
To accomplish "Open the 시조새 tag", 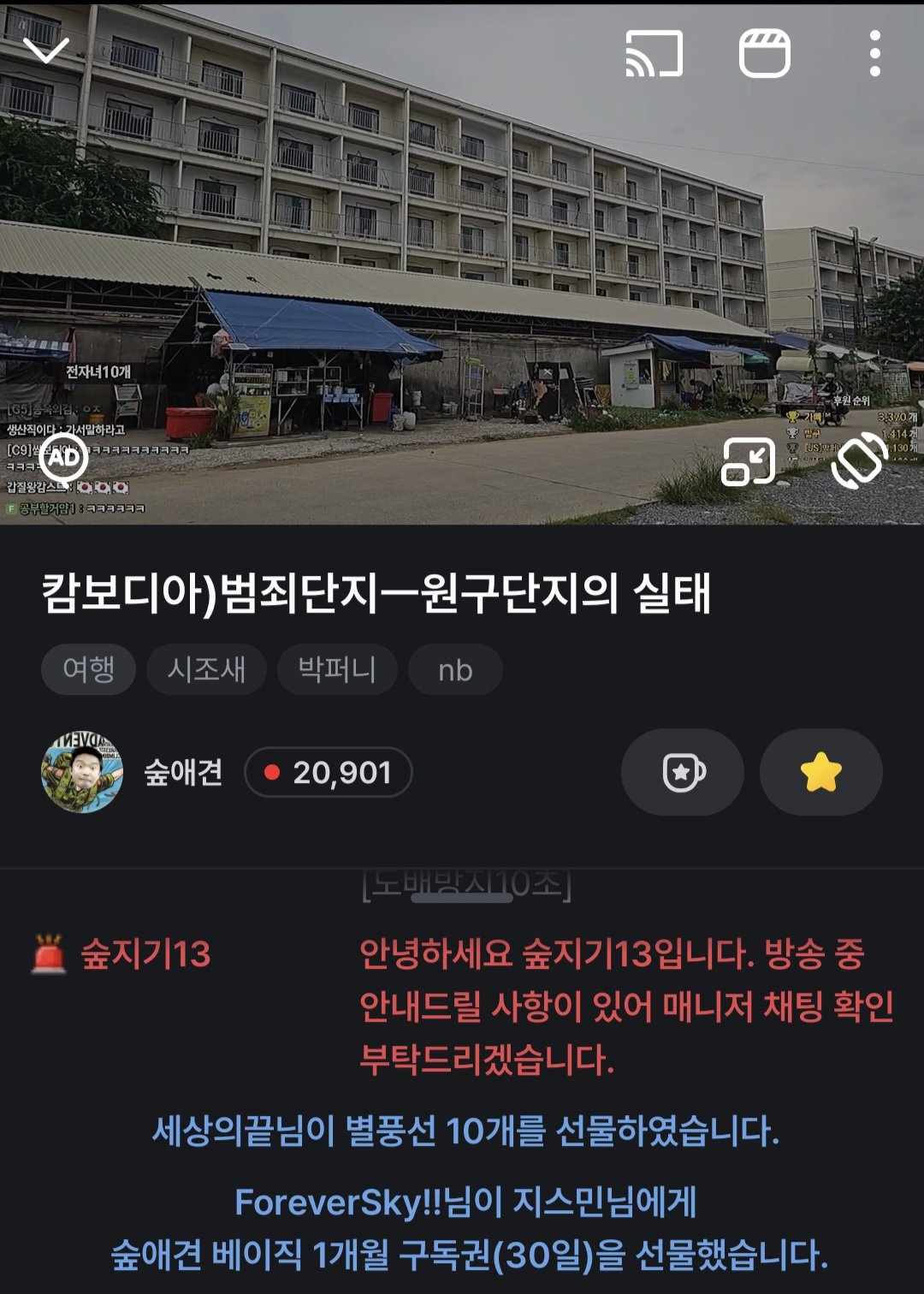I will [x=205, y=670].
